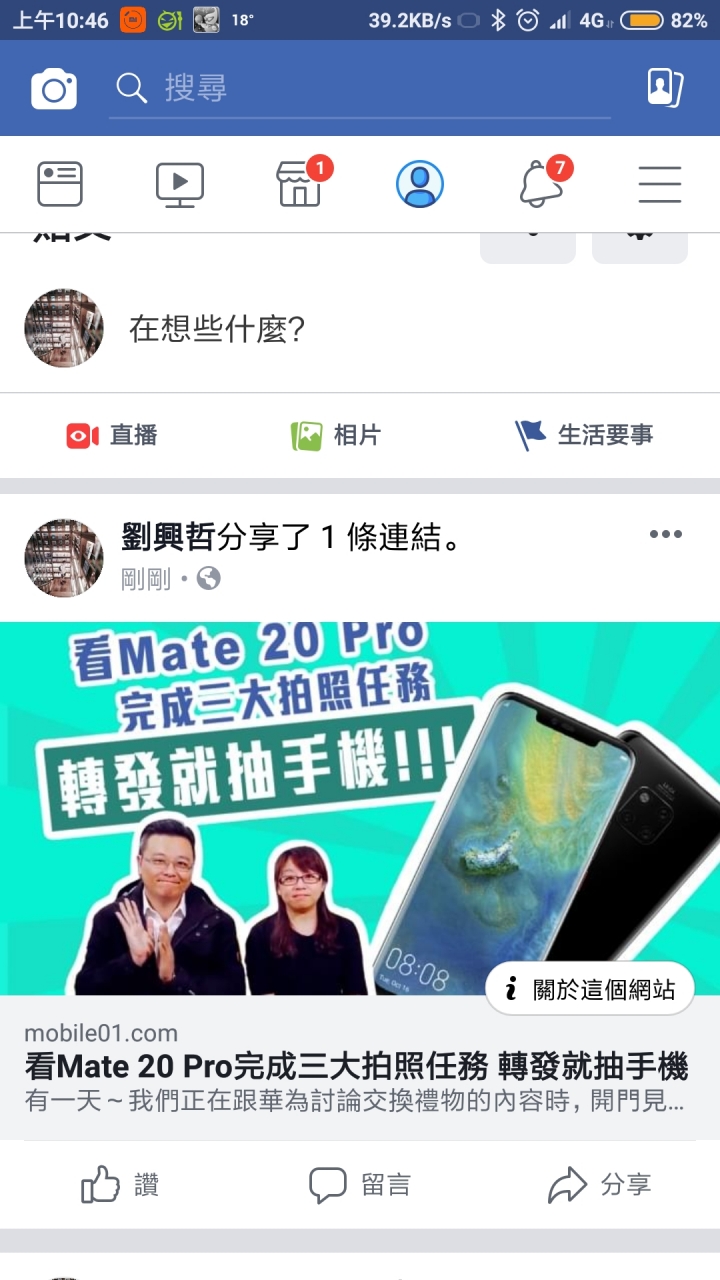720x1280 pixels.
Task: Open 劉興哲's profile from the post
Action: pos(167,538)
